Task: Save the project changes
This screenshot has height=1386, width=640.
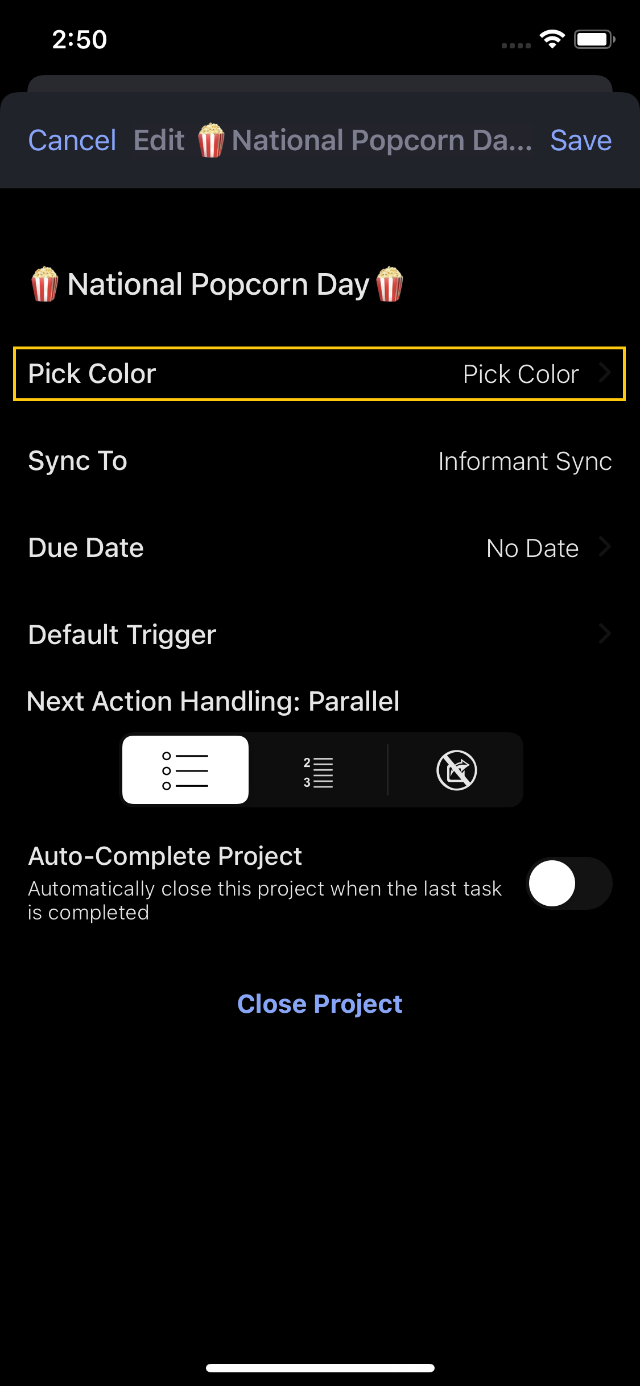Action: (x=581, y=140)
